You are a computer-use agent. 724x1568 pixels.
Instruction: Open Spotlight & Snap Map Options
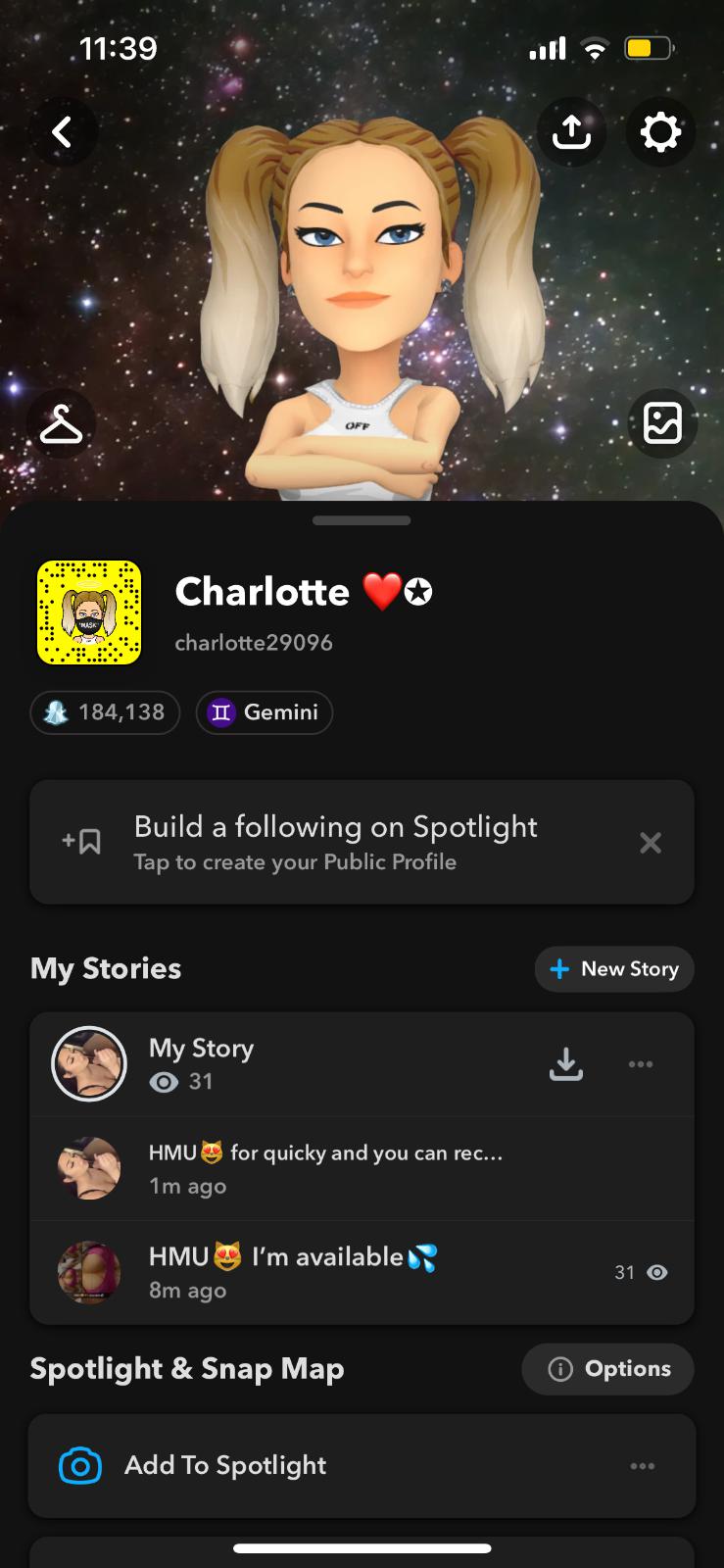[x=608, y=1369]
